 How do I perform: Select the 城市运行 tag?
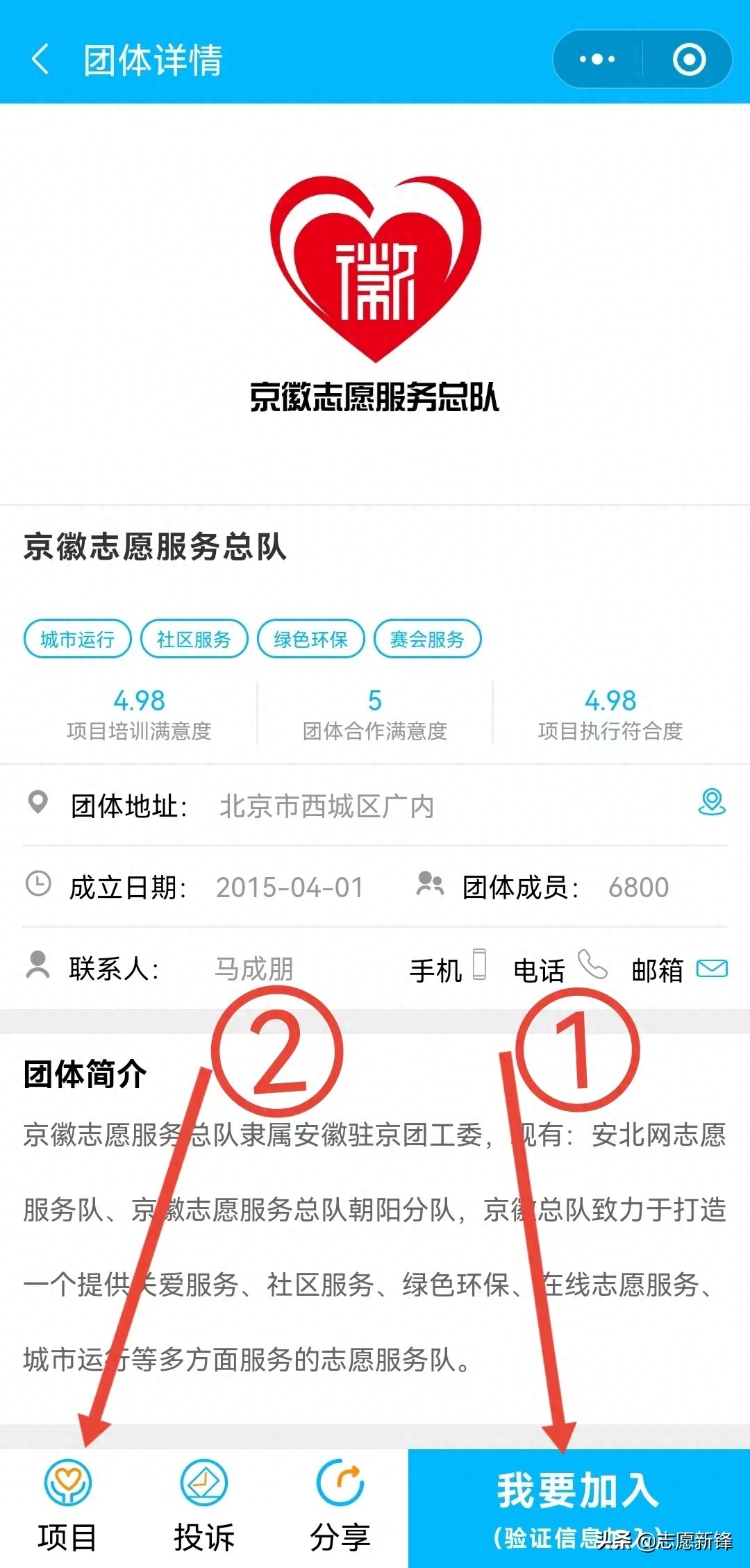coord(77,639)
